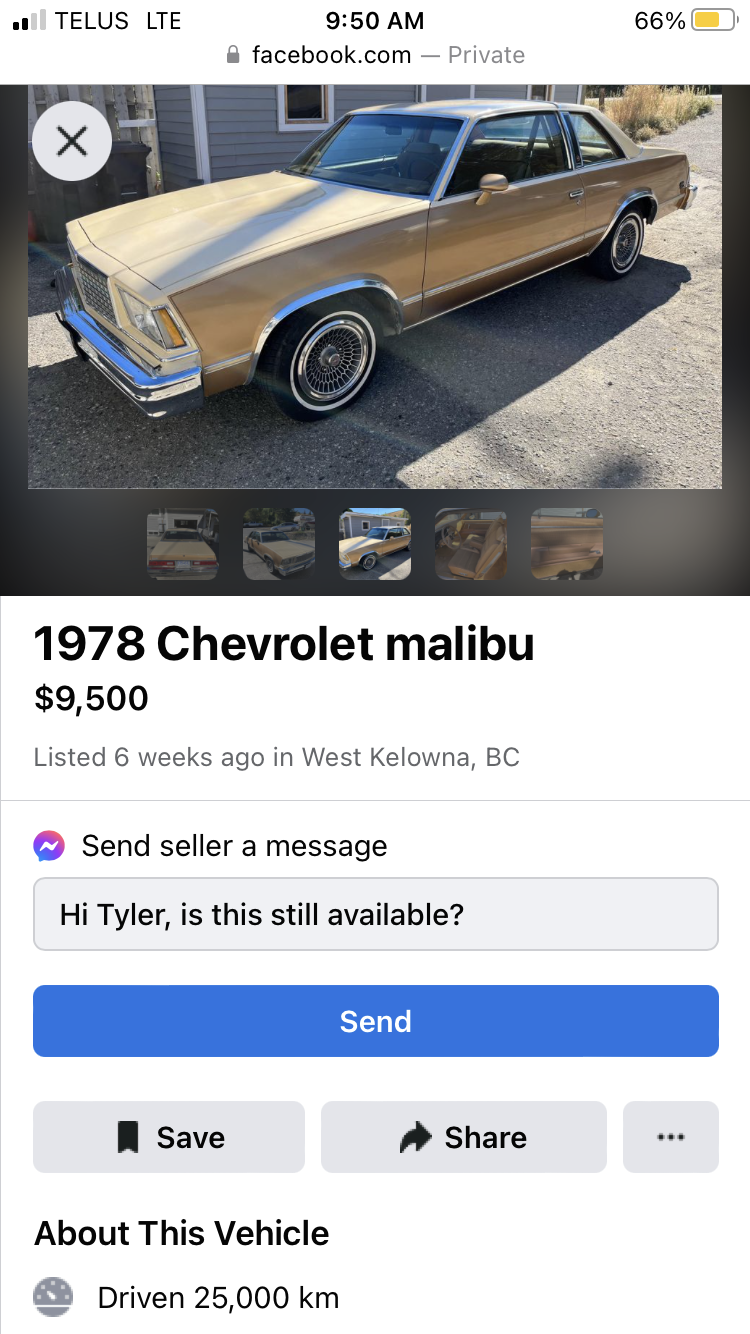The height and width of the screenshot is (1334, 750).
Task: Select the second photo thumbnail
Action: tap(279, 545)
